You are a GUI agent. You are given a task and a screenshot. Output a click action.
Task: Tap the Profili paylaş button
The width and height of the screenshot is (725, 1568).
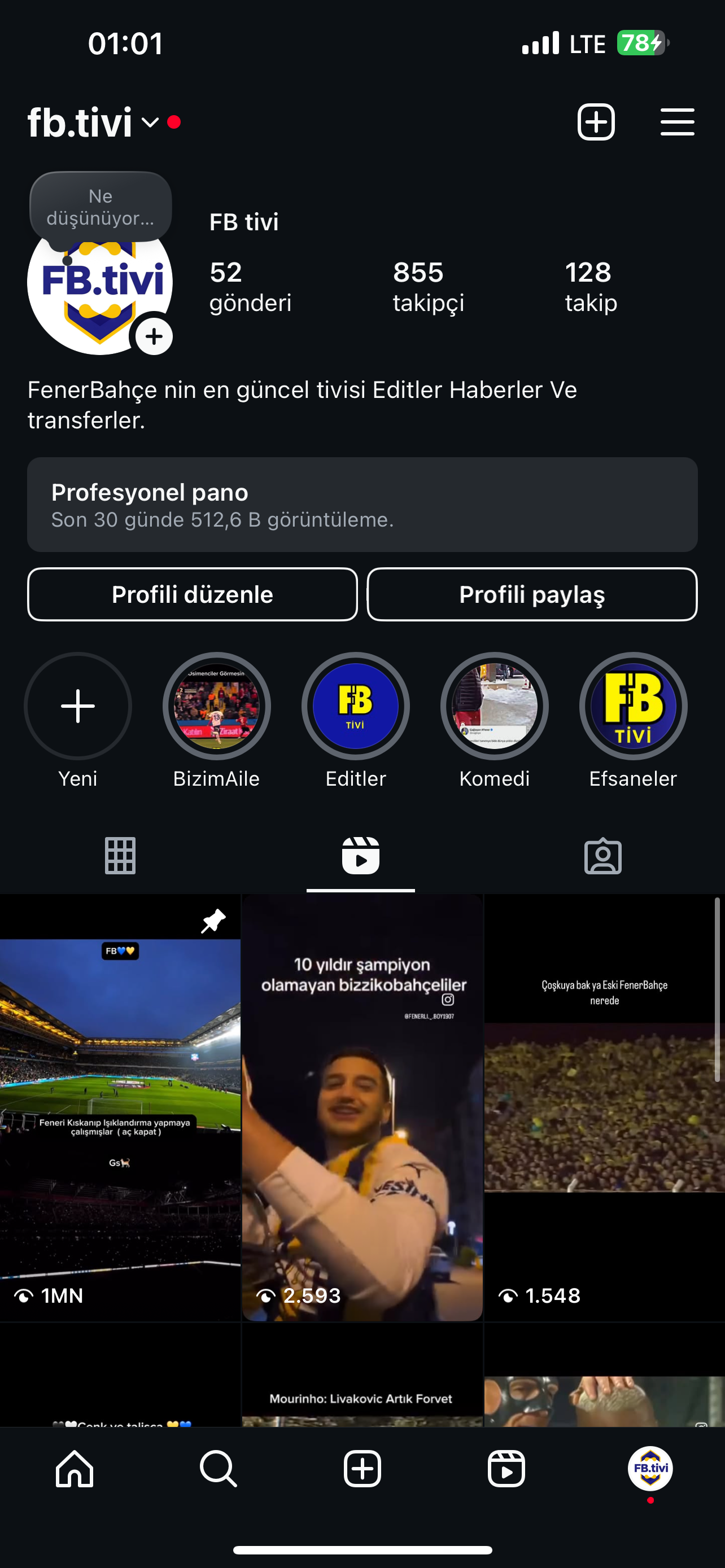click(x=532, y=594)
